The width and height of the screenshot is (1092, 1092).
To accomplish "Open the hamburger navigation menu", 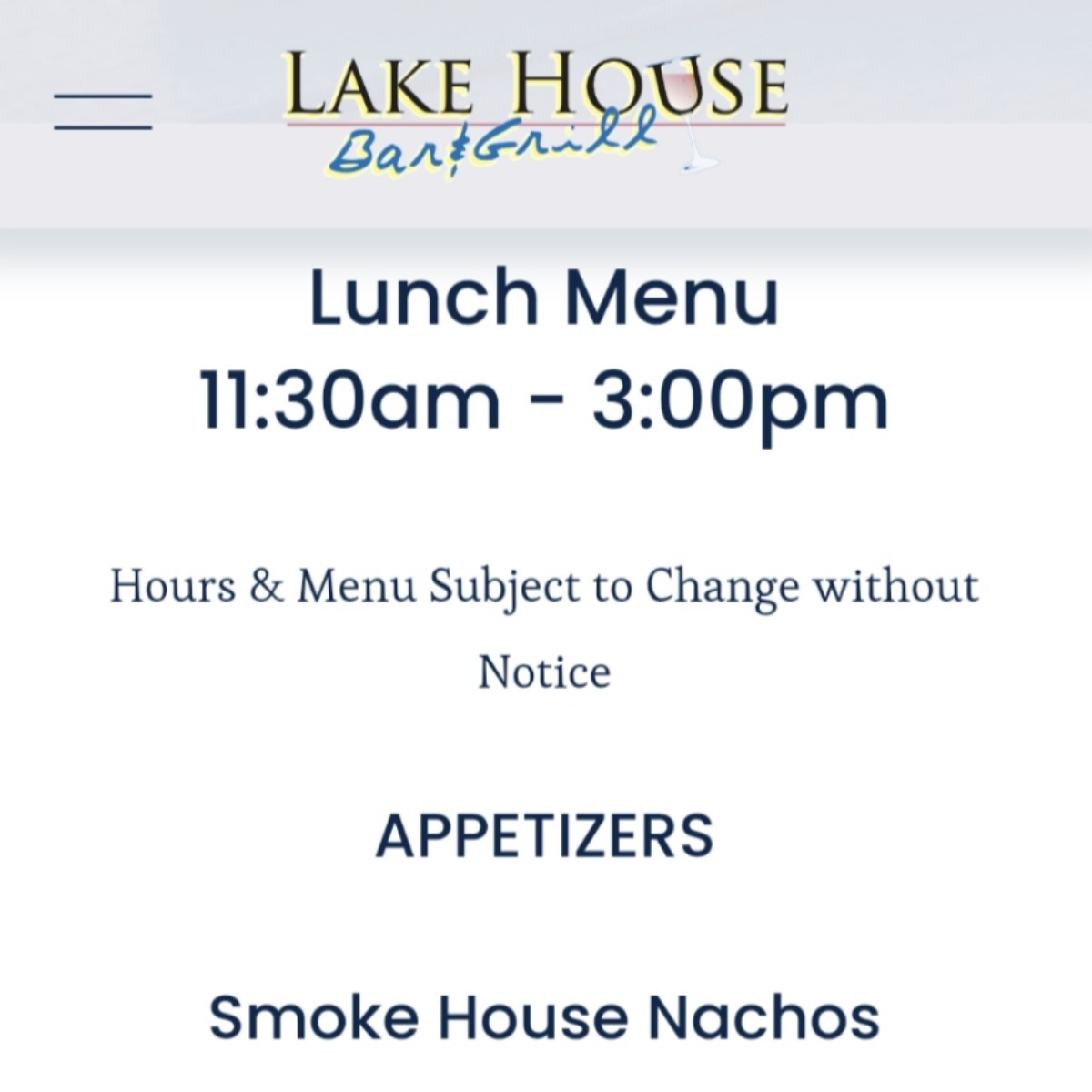I will [x=103, y=113].
